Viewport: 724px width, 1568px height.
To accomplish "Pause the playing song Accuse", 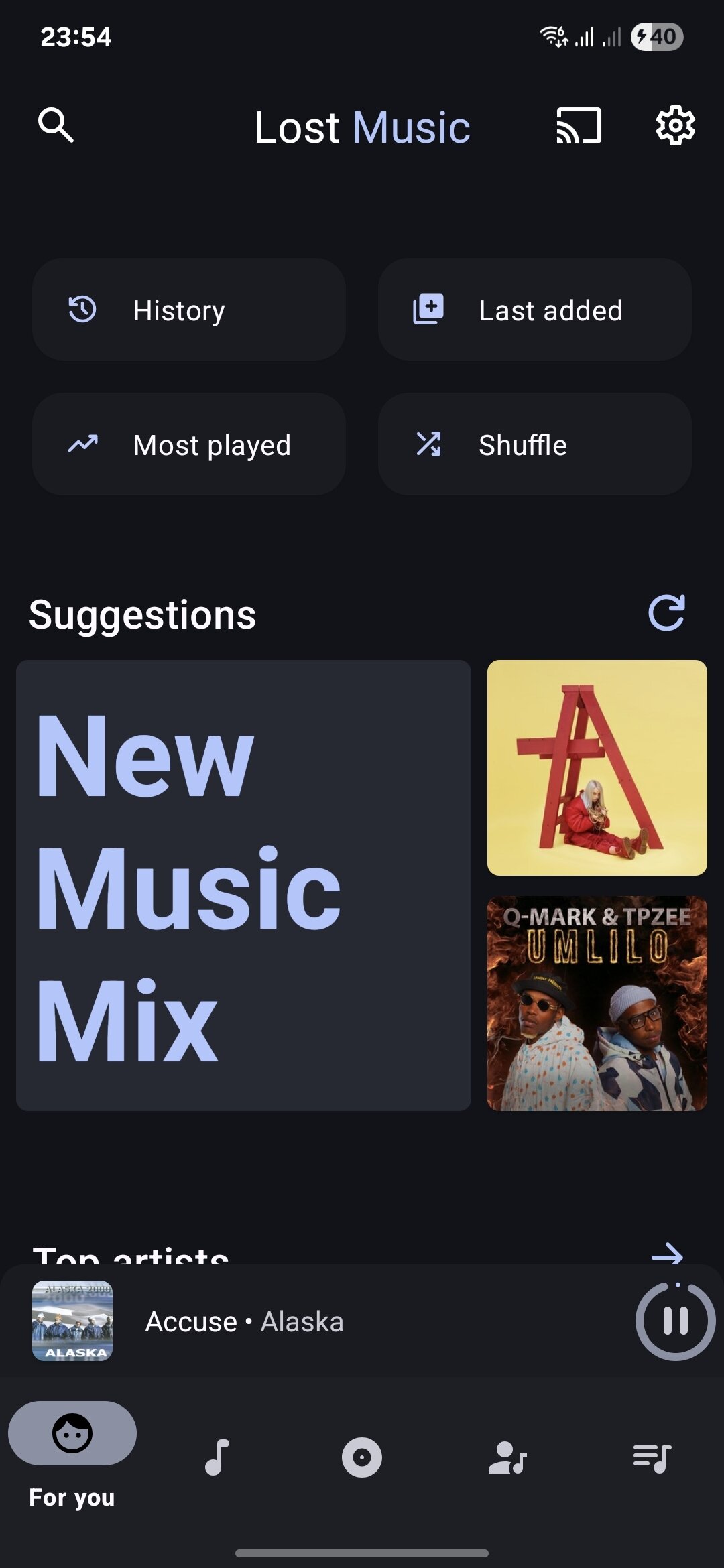I will (675, 1321).
